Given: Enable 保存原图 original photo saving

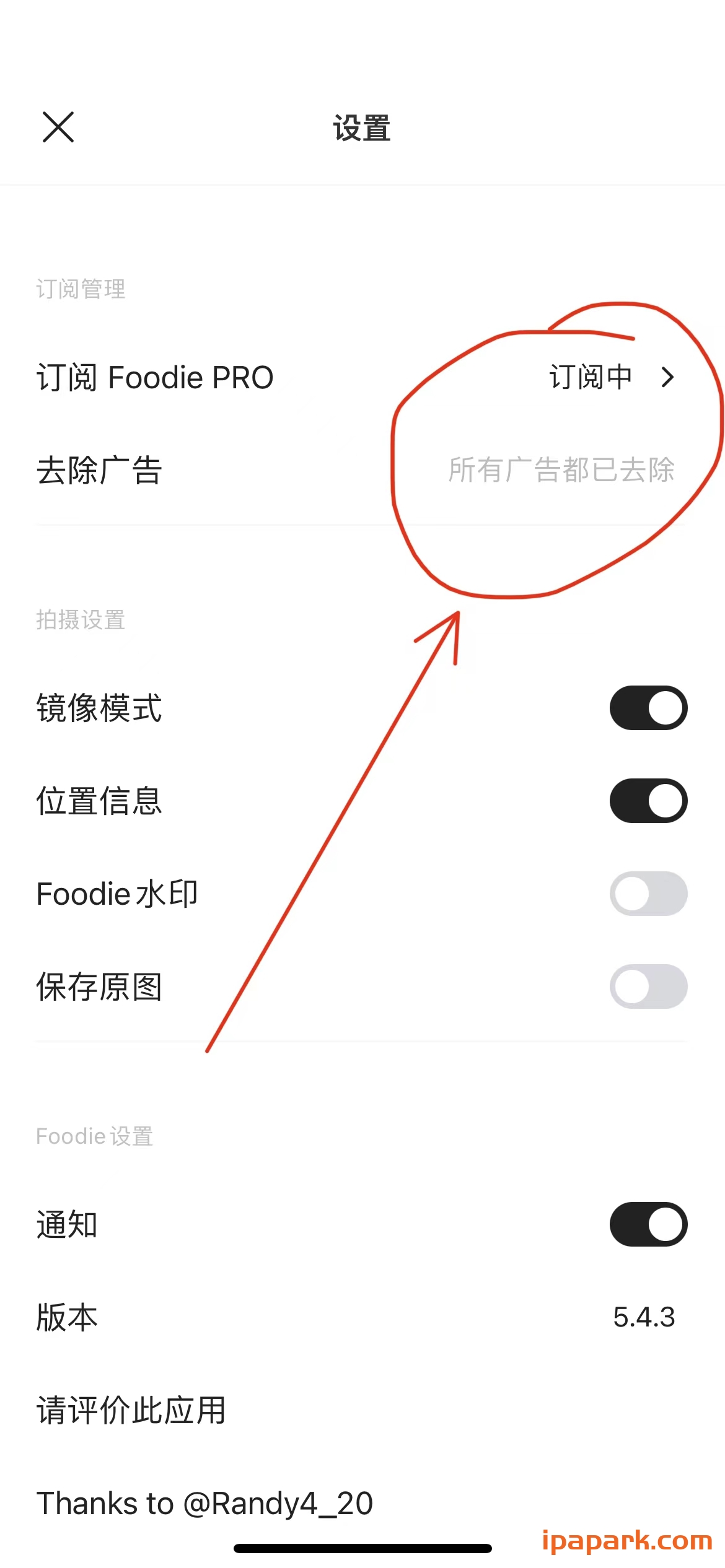Looking at the screenshot, I should tap(648, 987).
